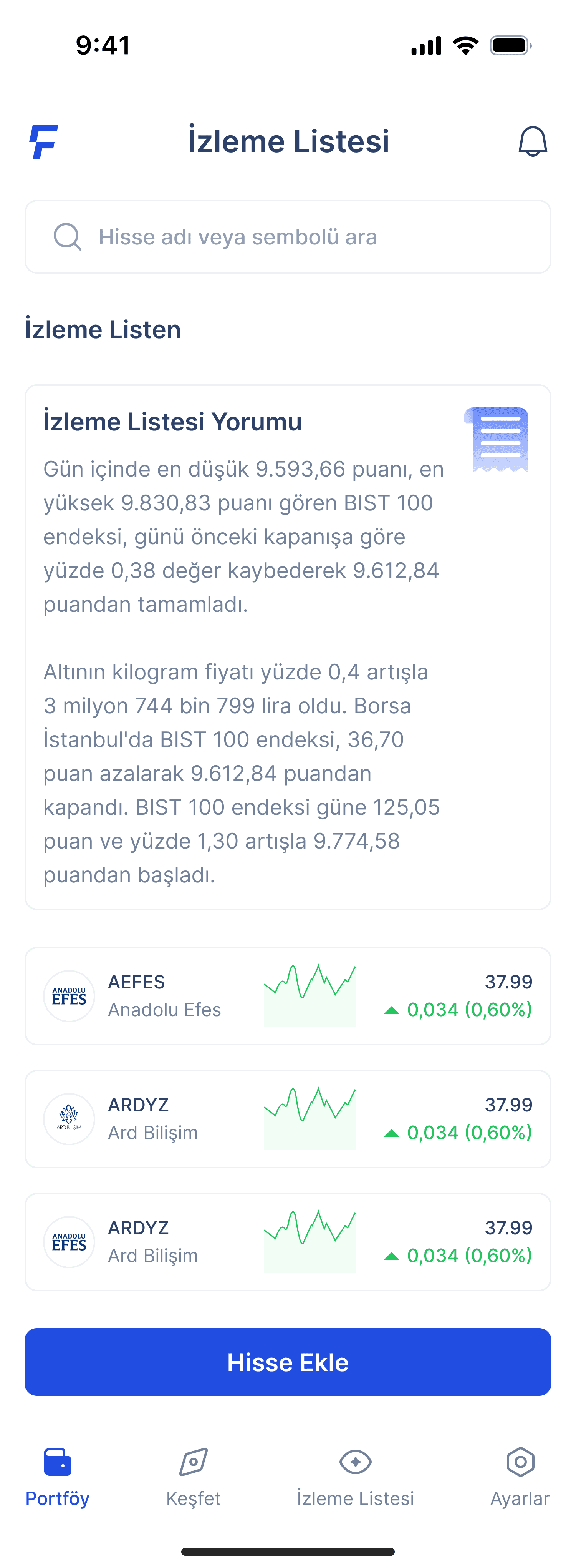576x1568 pixels.
Task: Open the ARDYZ card with the Anadolu Efes logo
Action: (x=288, y=1242)
